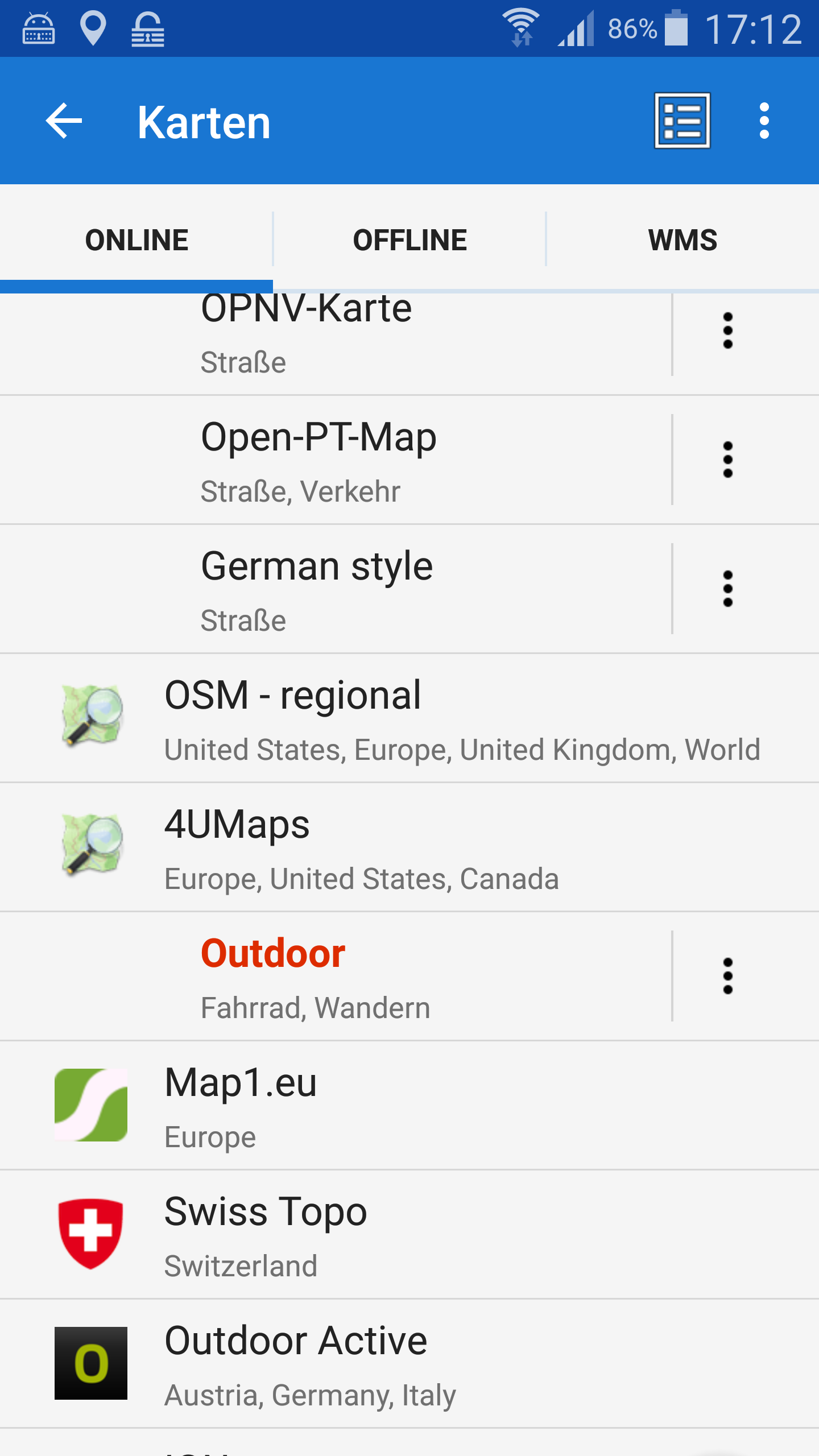This screenshot has height=1456, width=819.
Task: Open options menu for German style
Action: 727,589
